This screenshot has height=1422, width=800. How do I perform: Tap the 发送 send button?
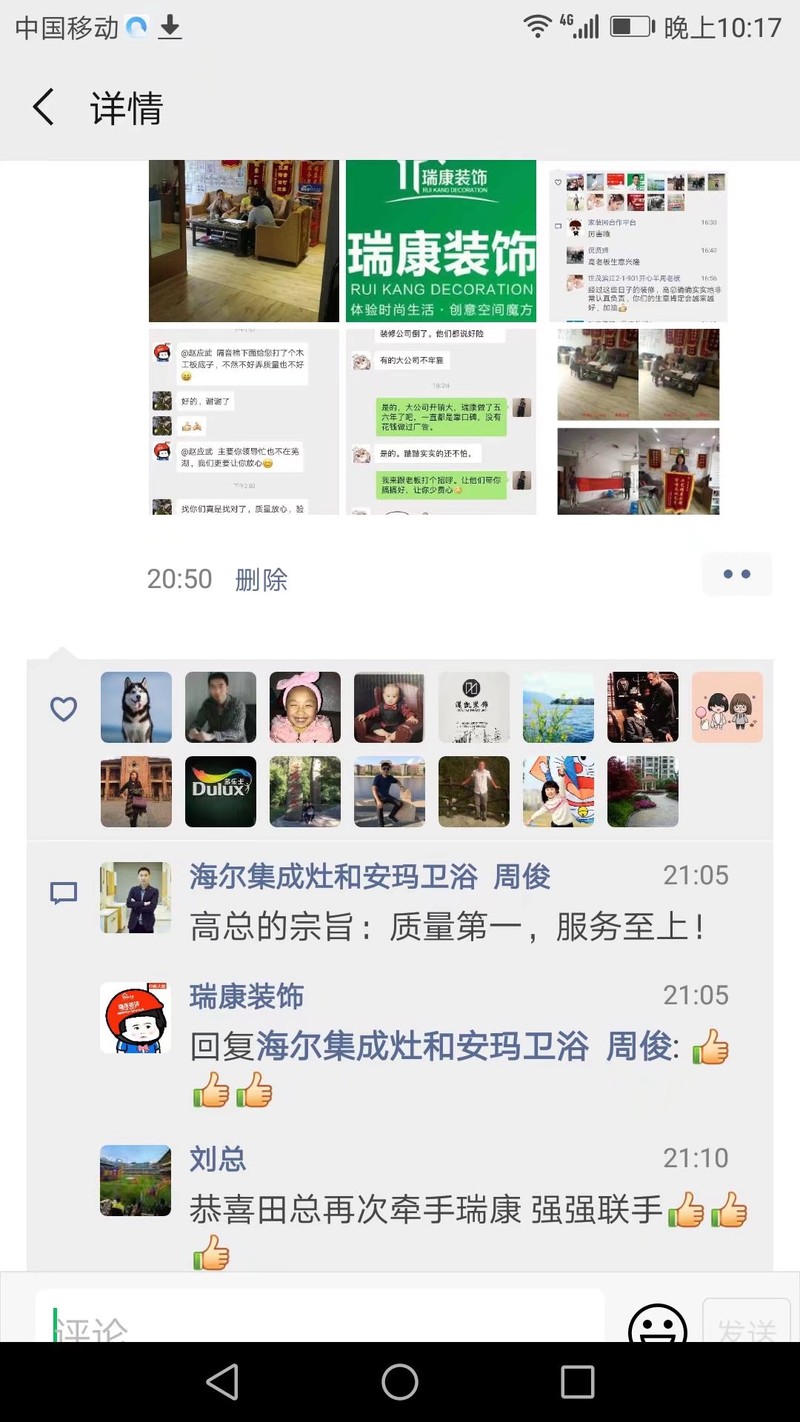[x=746, y=1325]
